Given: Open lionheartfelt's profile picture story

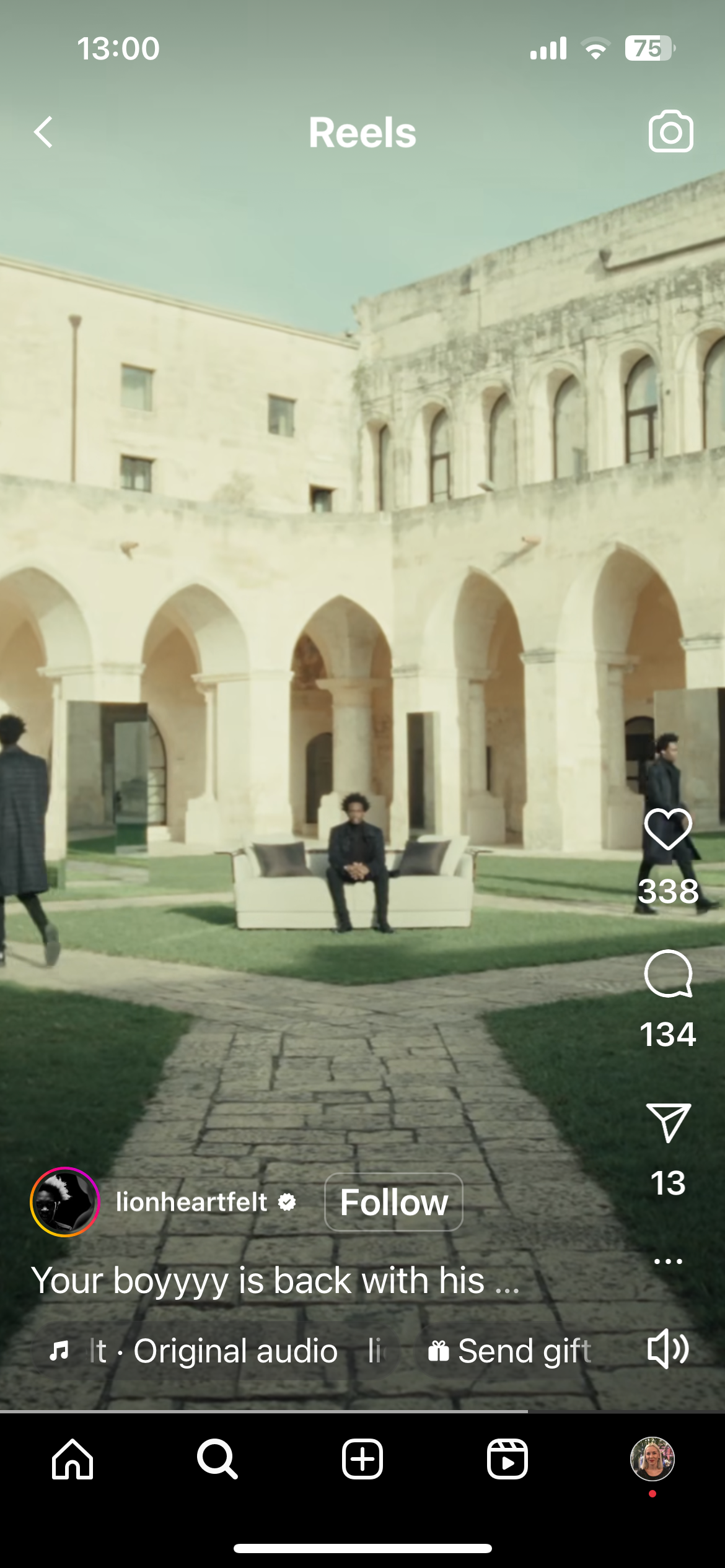Looking at the screenshot, I should pos(65,1202).
